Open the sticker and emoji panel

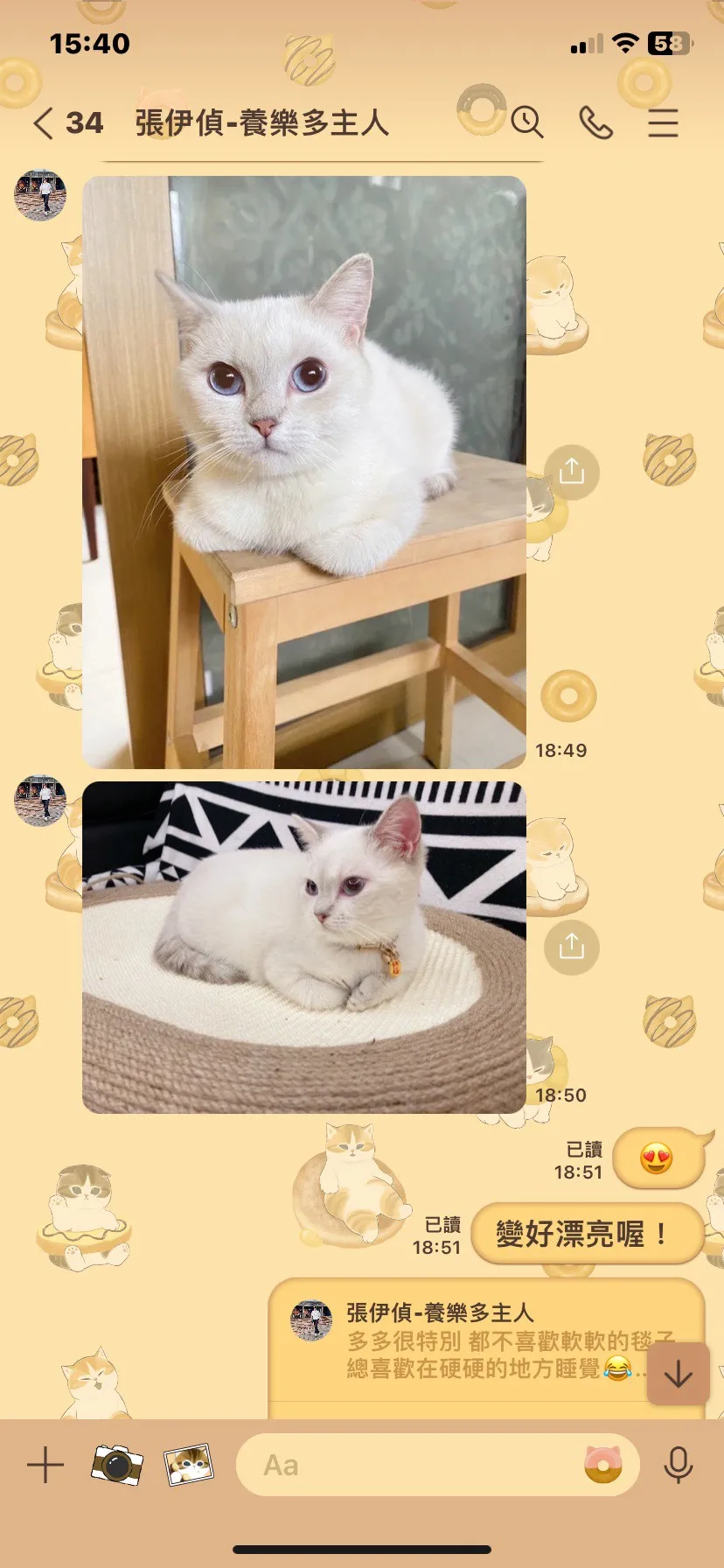602,1465
